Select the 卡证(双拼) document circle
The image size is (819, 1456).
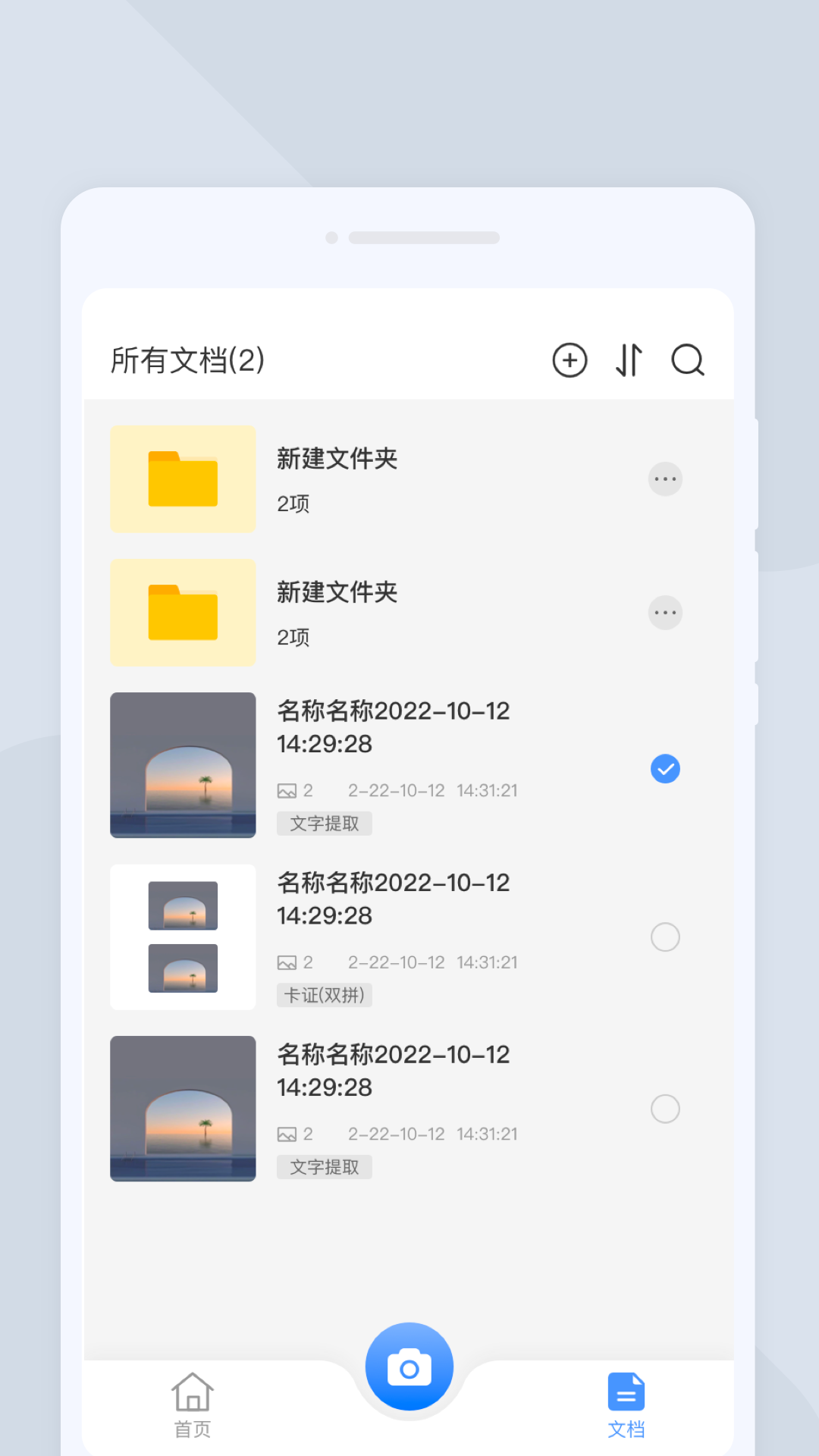665,937
